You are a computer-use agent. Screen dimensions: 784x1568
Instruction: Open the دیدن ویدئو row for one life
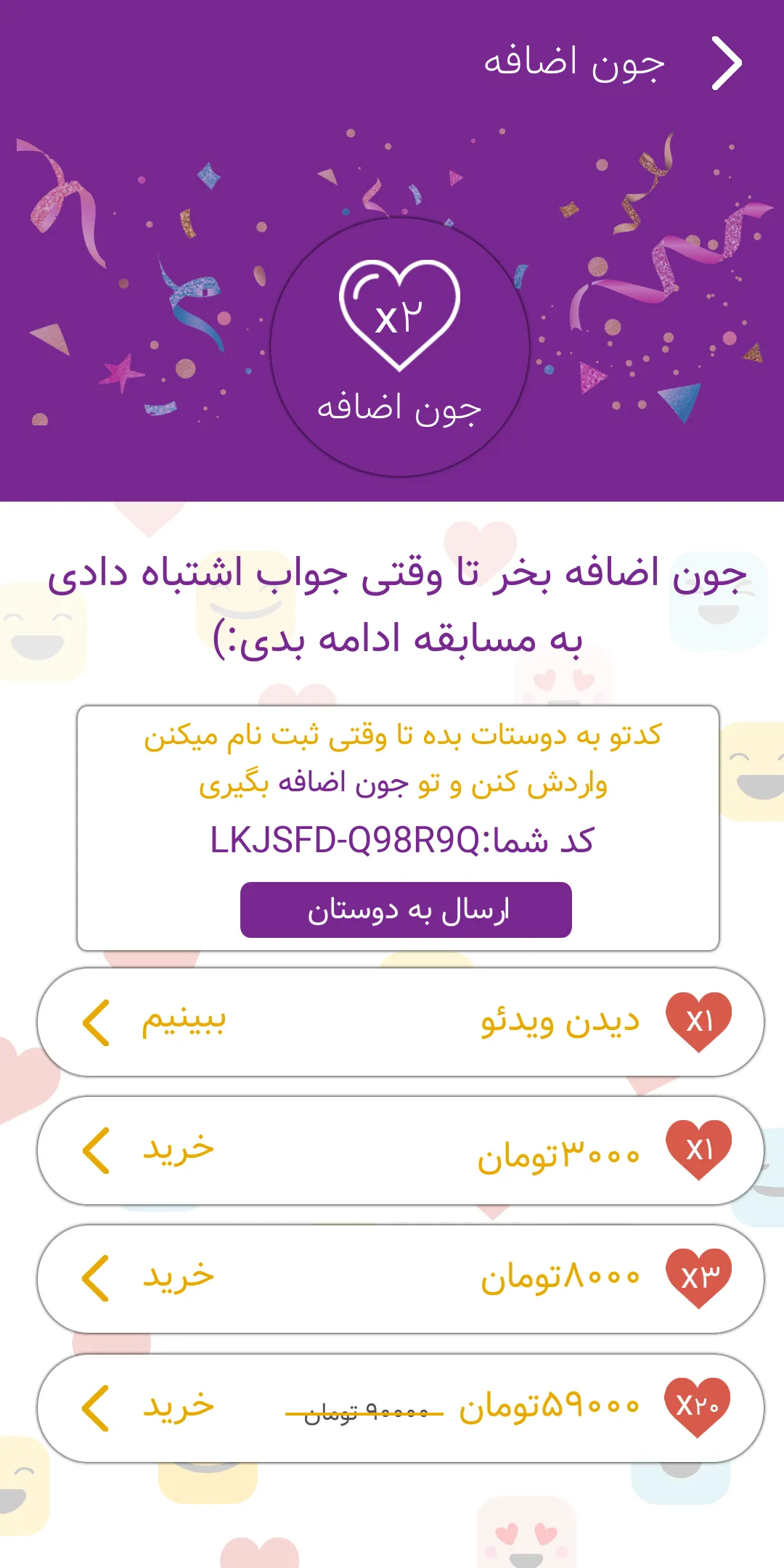coord(400,1022)
